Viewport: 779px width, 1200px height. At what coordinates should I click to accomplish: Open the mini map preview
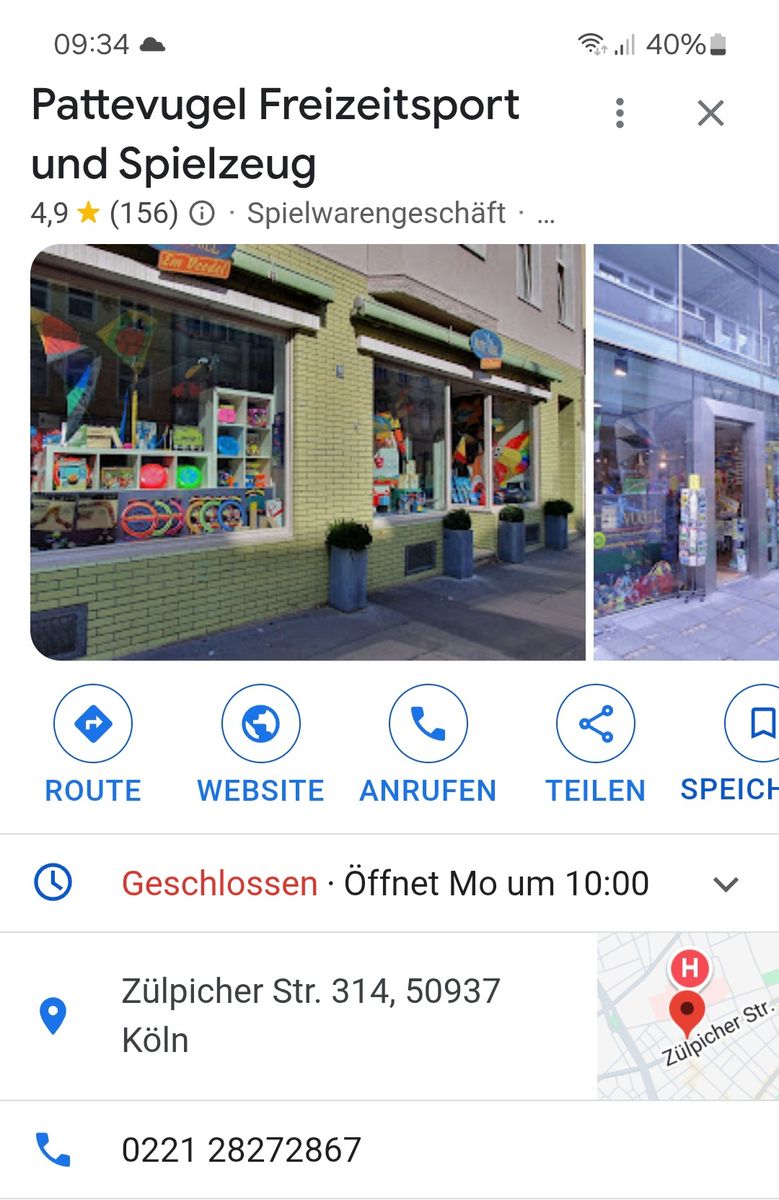pyautogui.click(x=687, y=1016)
